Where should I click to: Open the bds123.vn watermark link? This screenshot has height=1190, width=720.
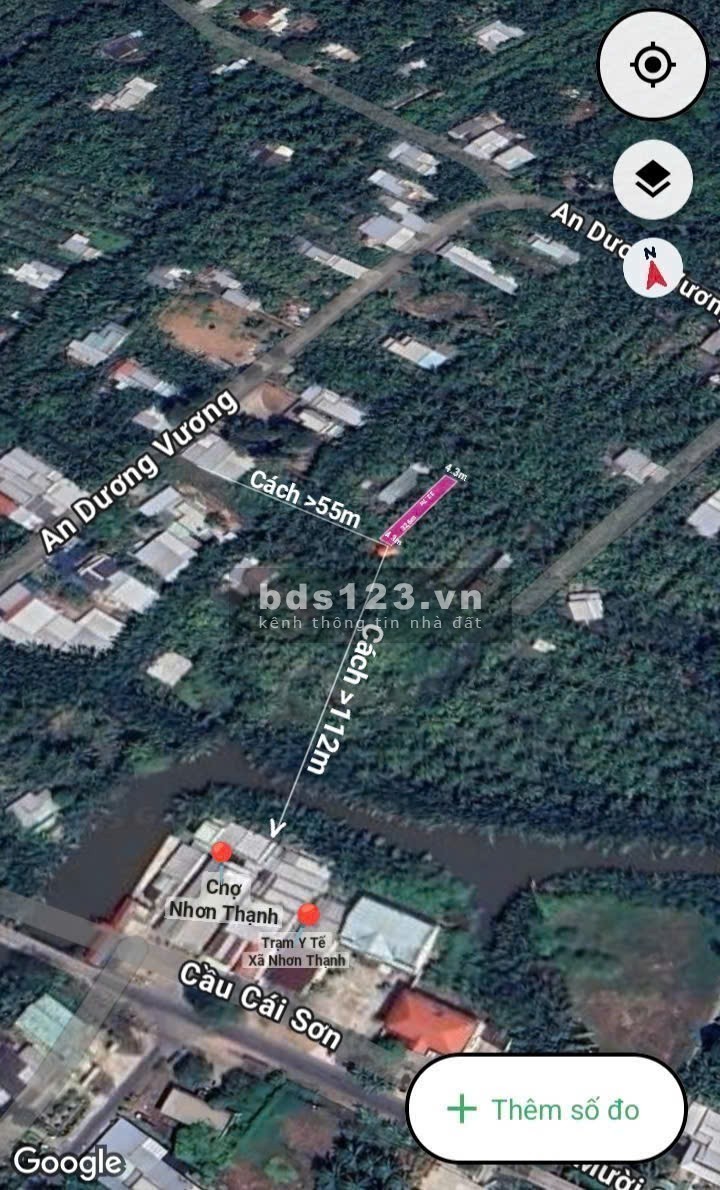point(369,597)
